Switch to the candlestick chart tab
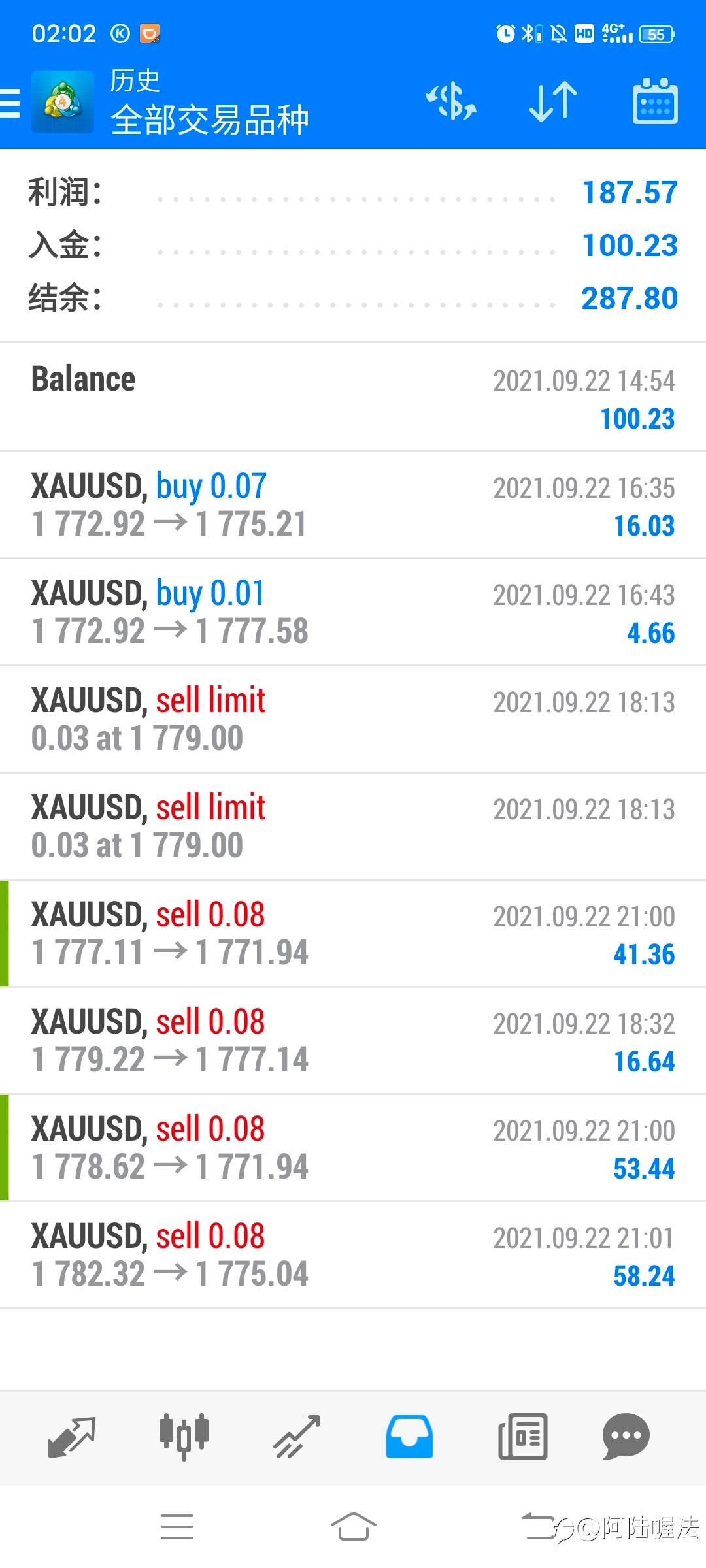 [184, 1437]
